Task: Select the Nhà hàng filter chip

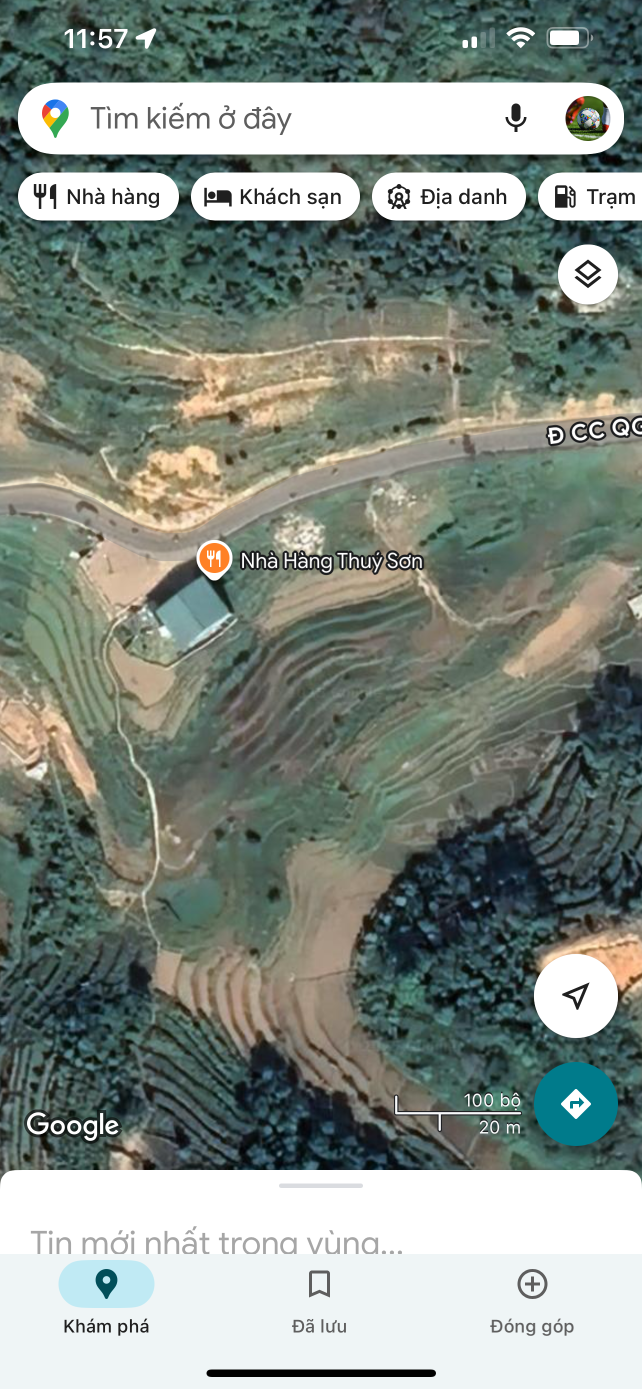Action: 98,196
